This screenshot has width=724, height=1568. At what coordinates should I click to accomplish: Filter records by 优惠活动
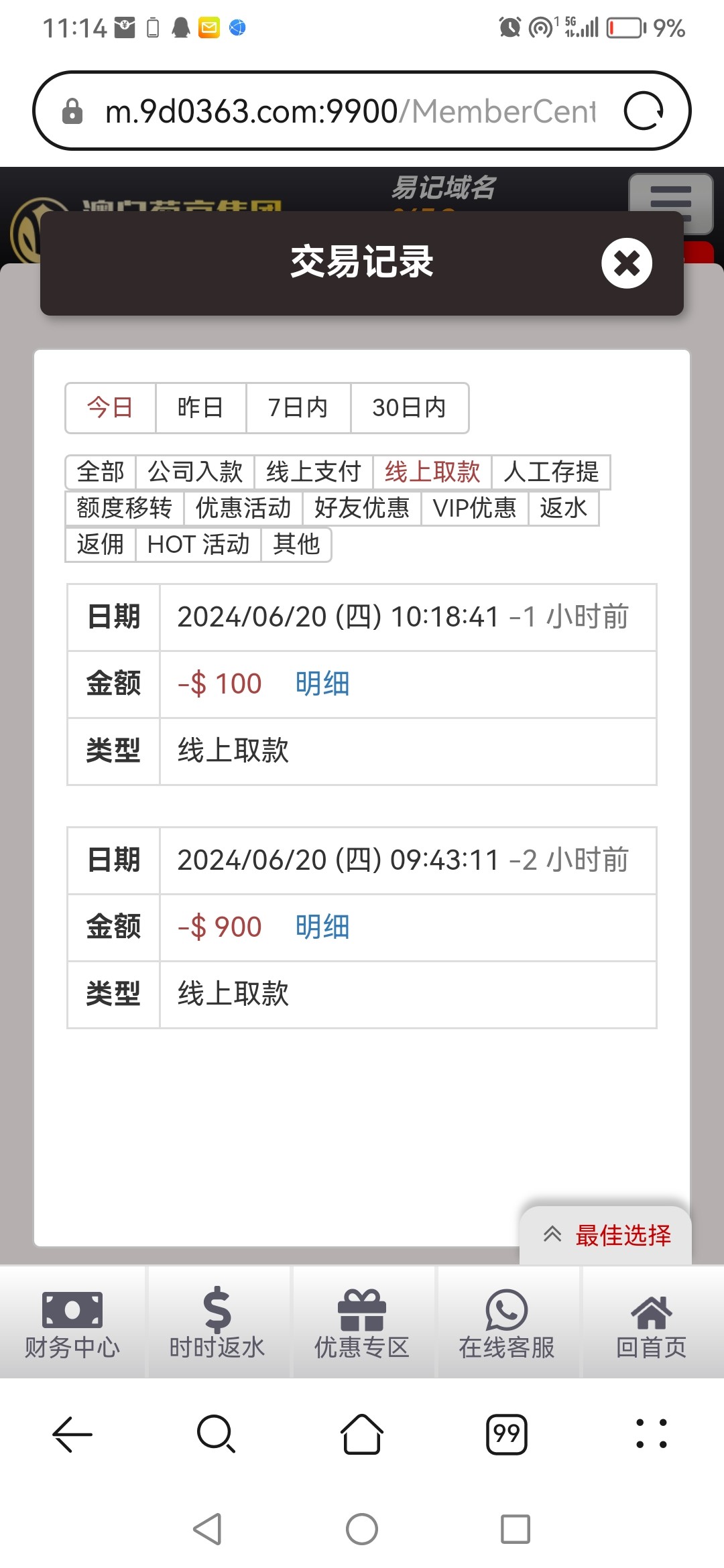click(243, 508)
